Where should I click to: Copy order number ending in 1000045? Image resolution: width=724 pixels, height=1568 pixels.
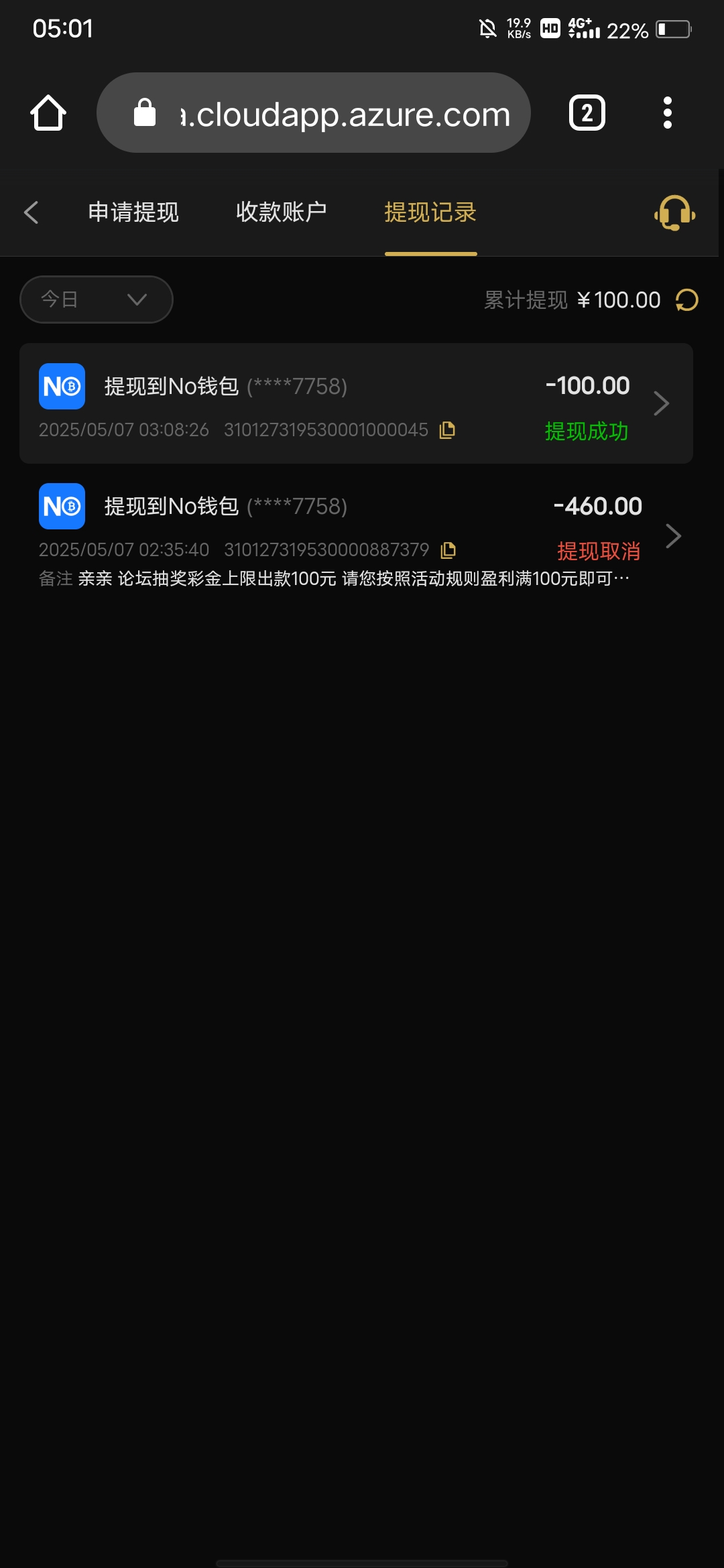pyautogui.click(x=447, y=430)
